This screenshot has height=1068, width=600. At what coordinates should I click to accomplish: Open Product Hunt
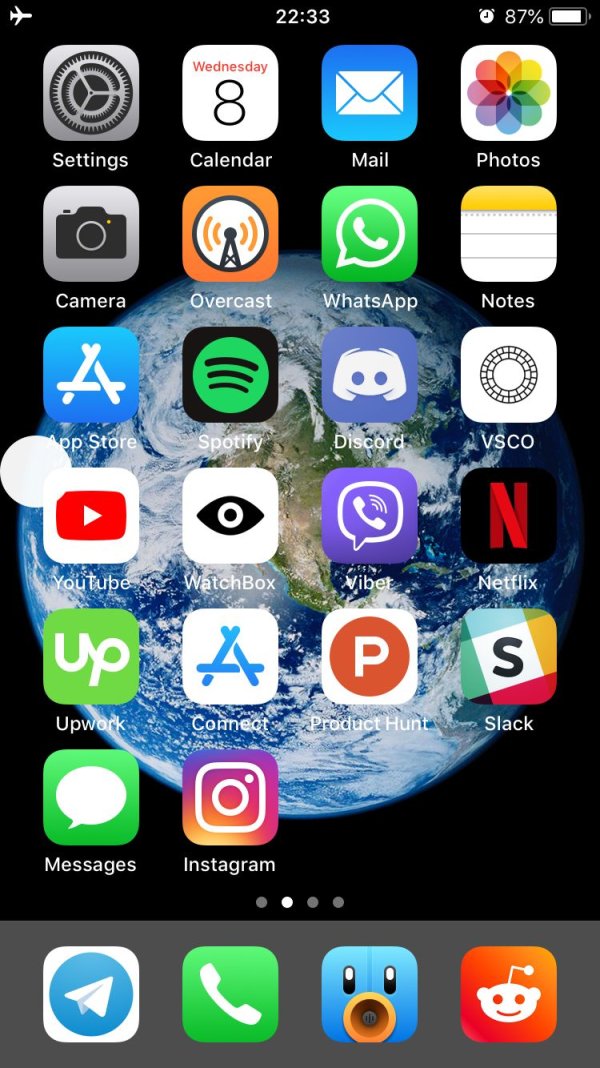pyautogui.click(x=369, y=657)
